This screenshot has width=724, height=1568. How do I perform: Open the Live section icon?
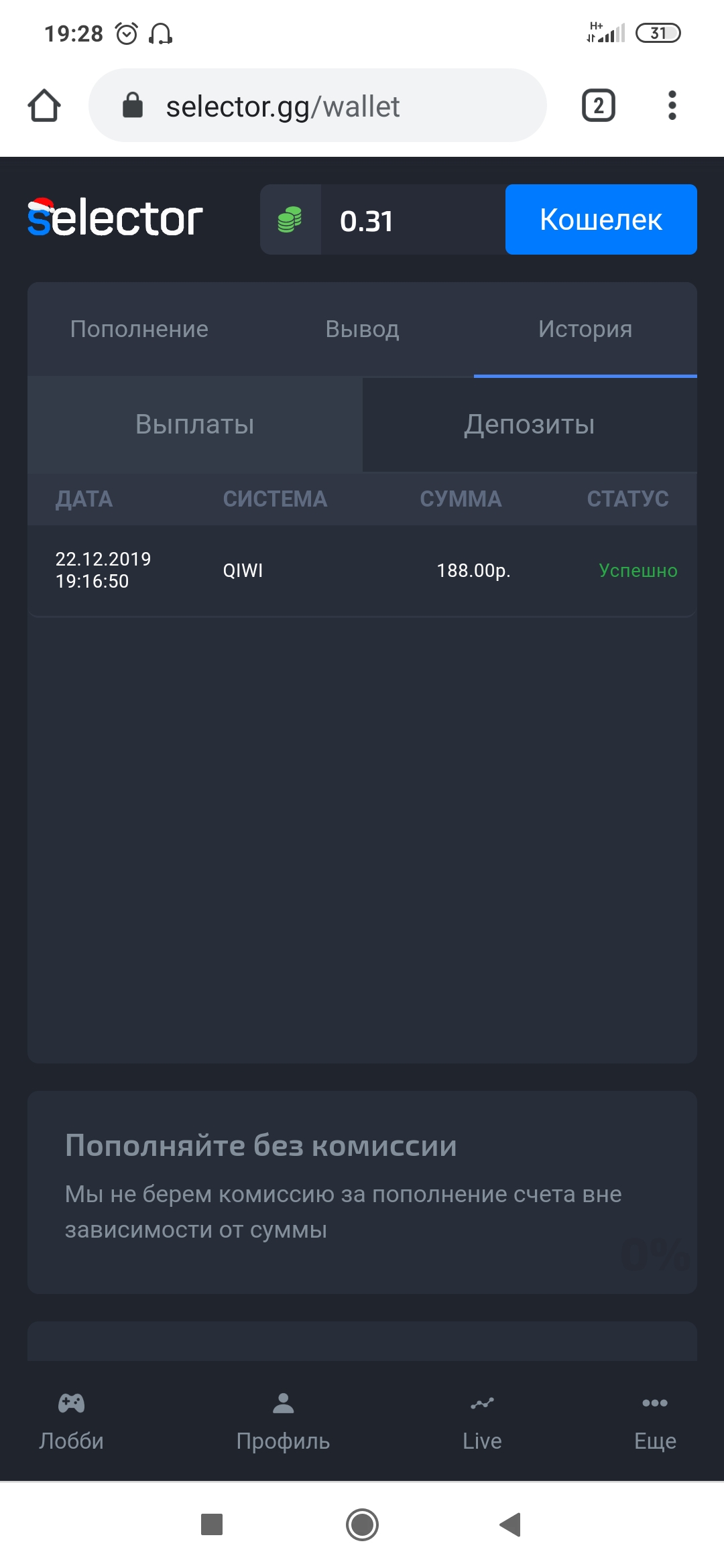481,1402
